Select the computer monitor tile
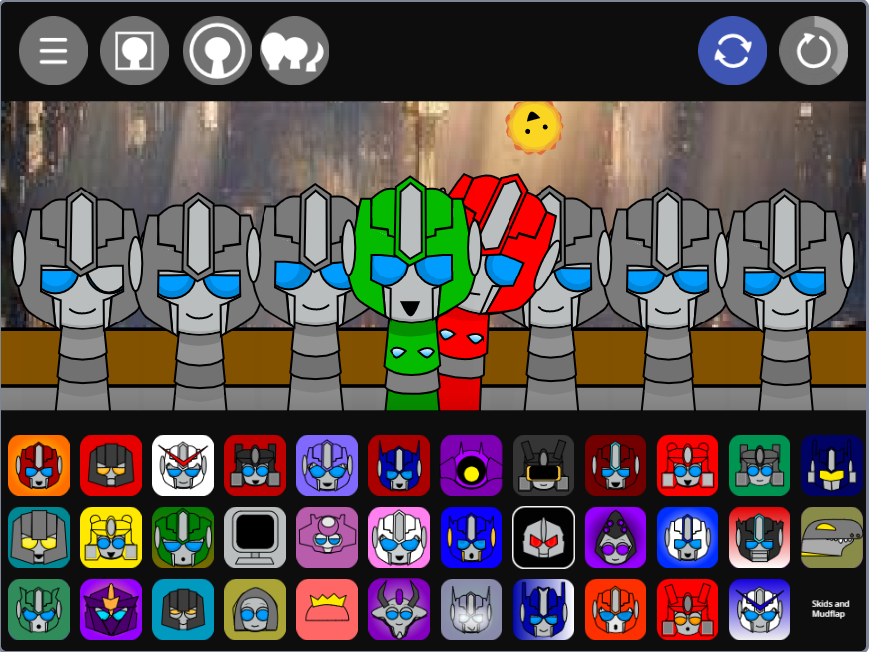Viewport: 870px width, 652px height. click(255, 537)
